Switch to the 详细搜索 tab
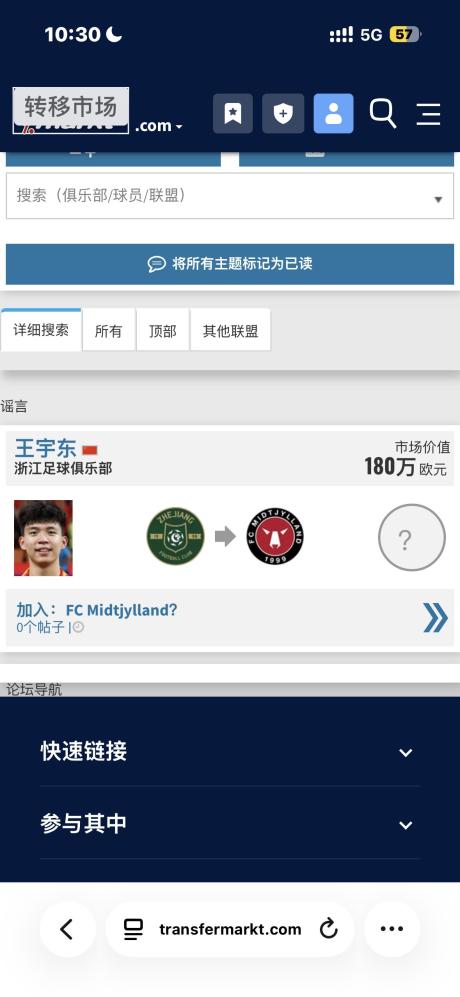The image size is (460, 997). [x=41, y=330]
